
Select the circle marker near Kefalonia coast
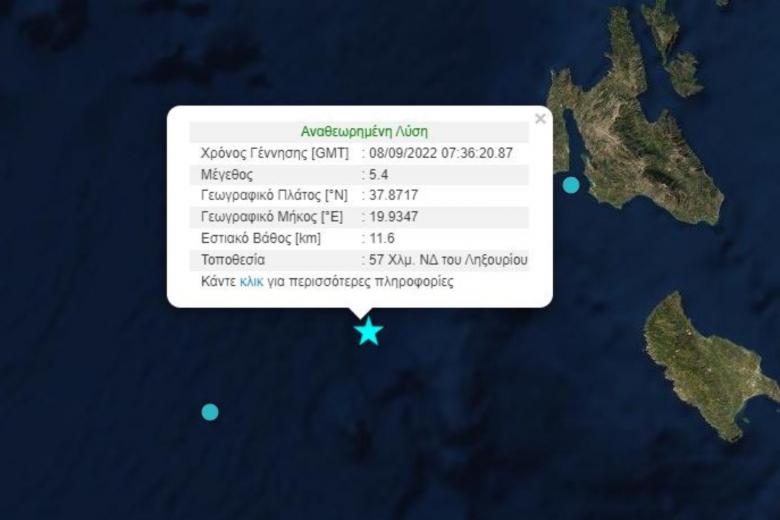tap(571, 185)
